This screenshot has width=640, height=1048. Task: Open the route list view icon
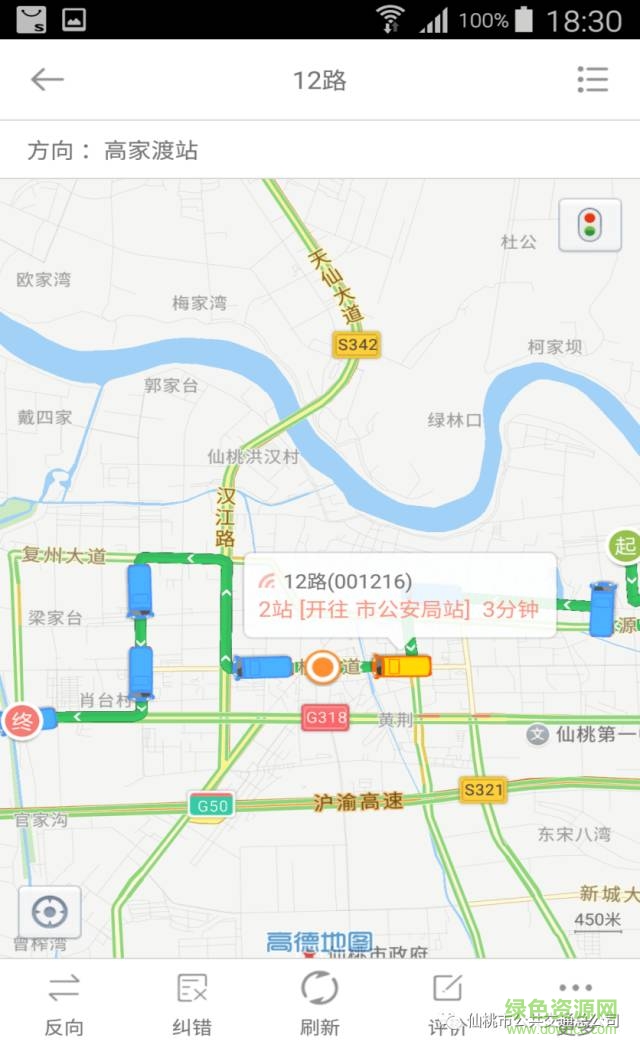click(x=592, y=80)
